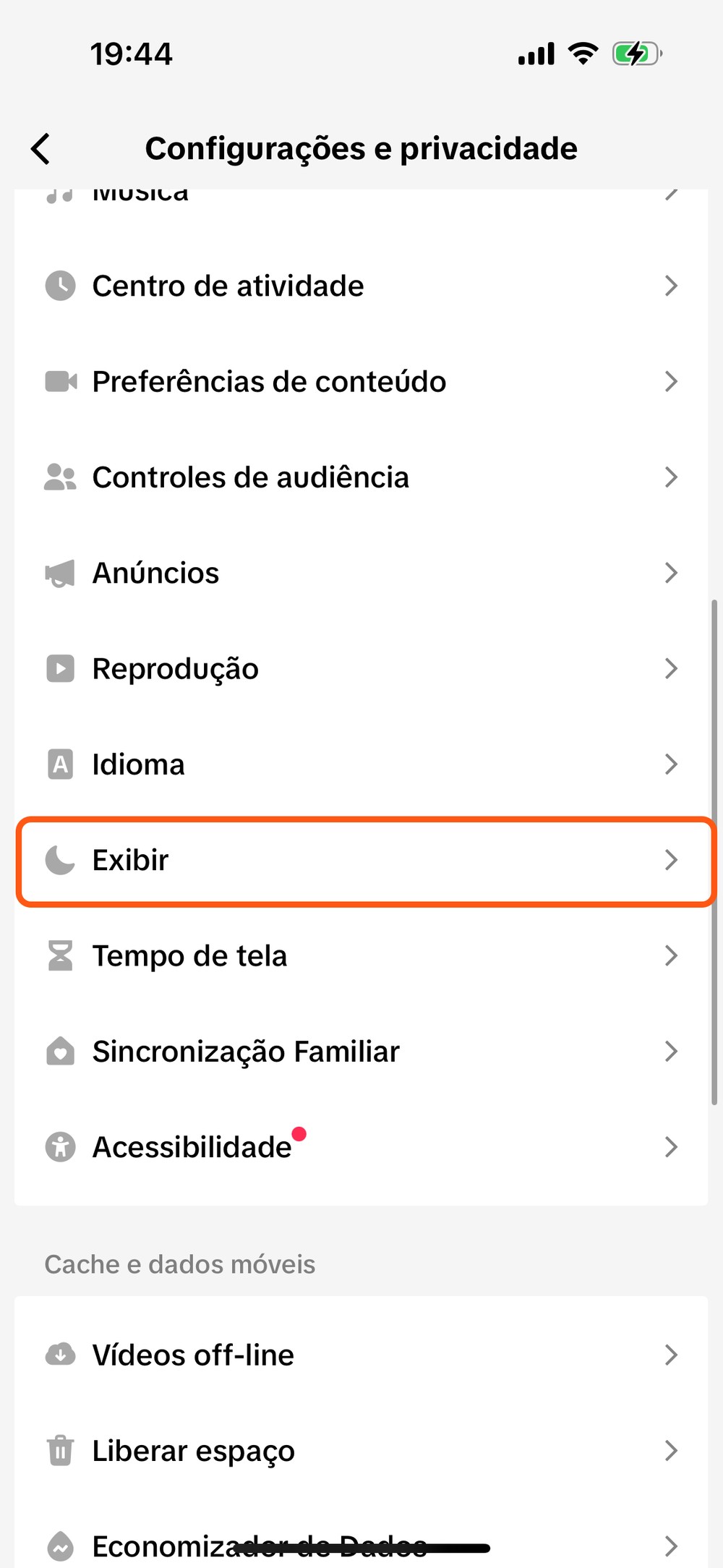The image size is (723, 1568).
Task: Open Idioma language settings
Action: pos(361,764)
